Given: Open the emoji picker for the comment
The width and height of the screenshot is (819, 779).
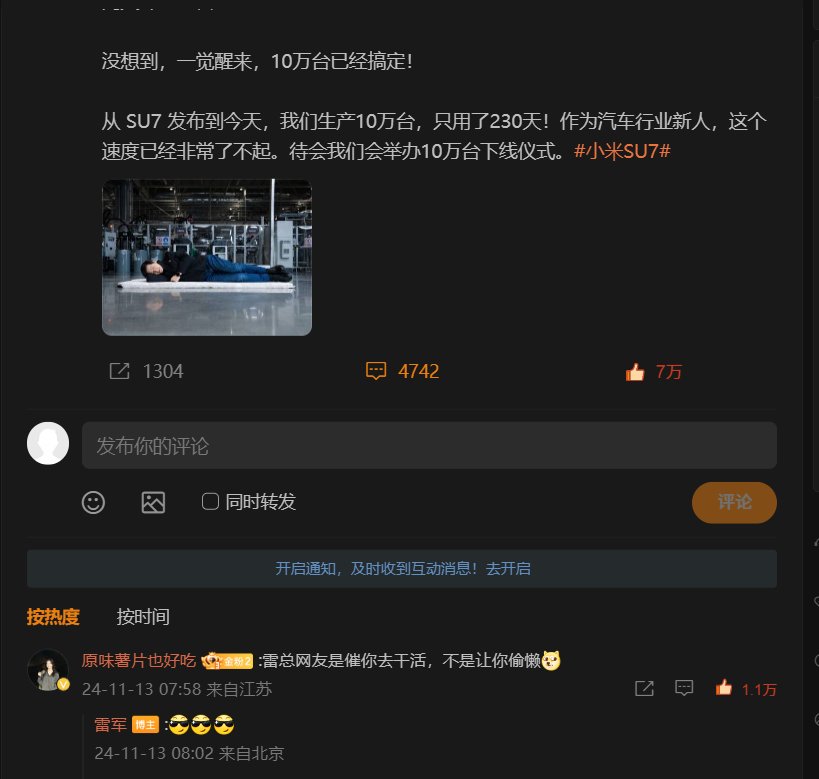Looking at the screenshot, I should (93, 502).
